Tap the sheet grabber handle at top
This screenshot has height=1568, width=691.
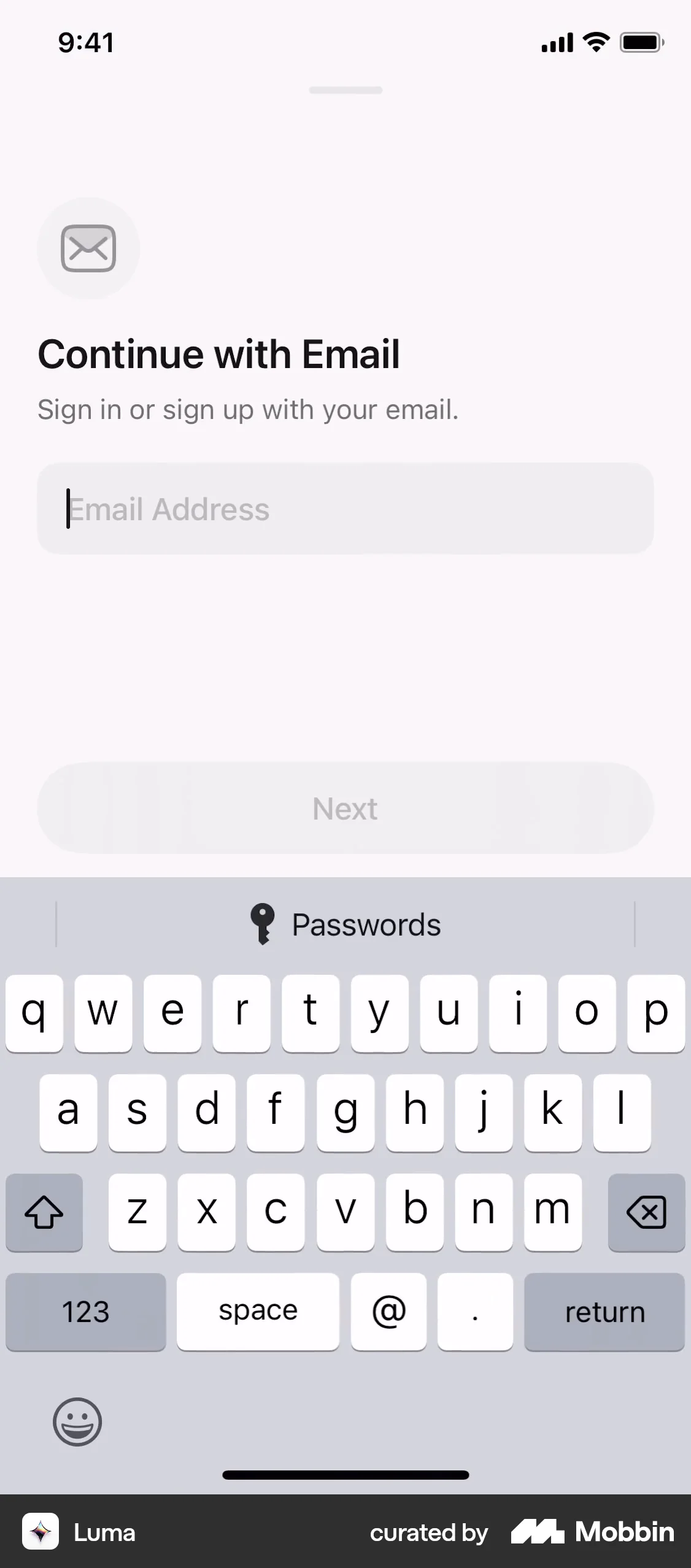(x=345, y=90)
